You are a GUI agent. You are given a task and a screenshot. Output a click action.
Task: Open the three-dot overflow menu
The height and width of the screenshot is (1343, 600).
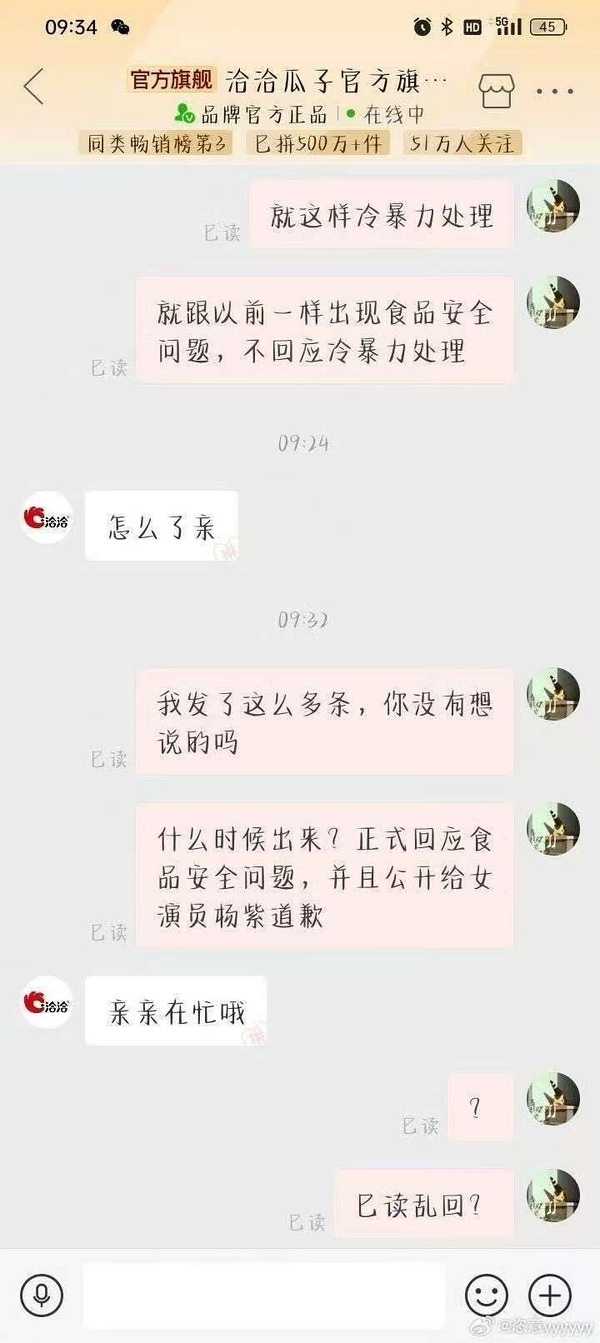(x=554, y=91)
